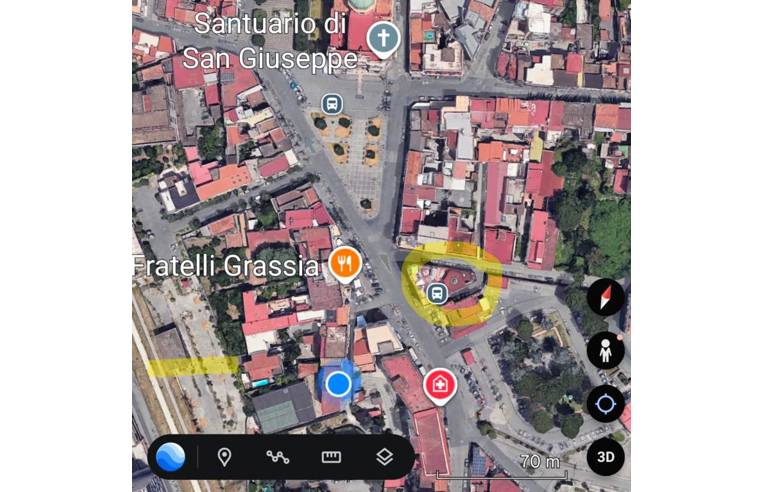Open Fratelli Grassia restaurant marker
This screenshot has height=492, width=764.
[344, 263]
